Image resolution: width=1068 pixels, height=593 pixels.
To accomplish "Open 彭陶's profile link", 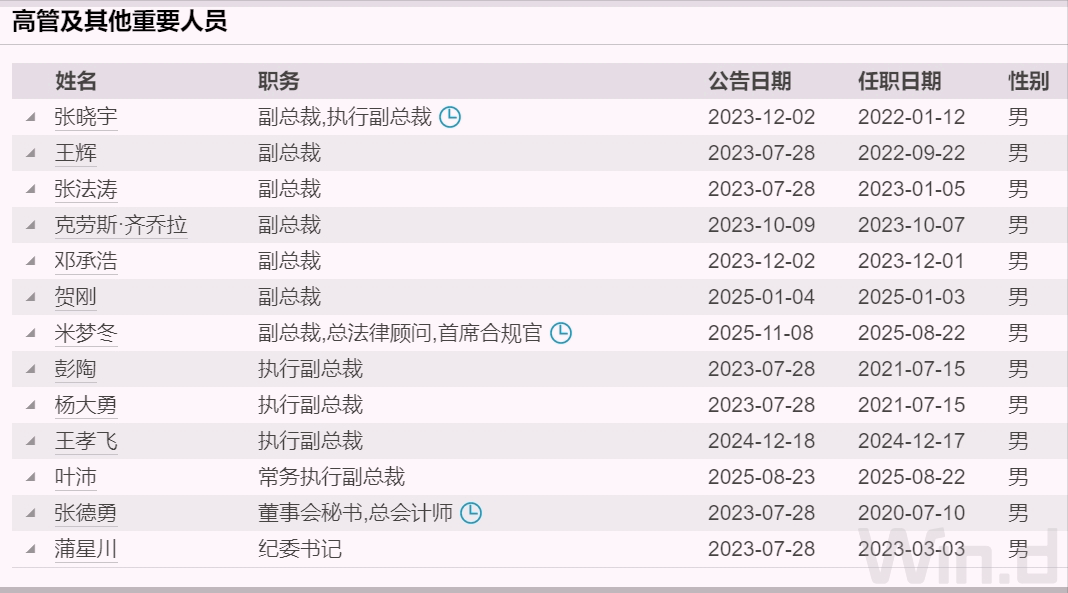I will (x=76, y=369).
